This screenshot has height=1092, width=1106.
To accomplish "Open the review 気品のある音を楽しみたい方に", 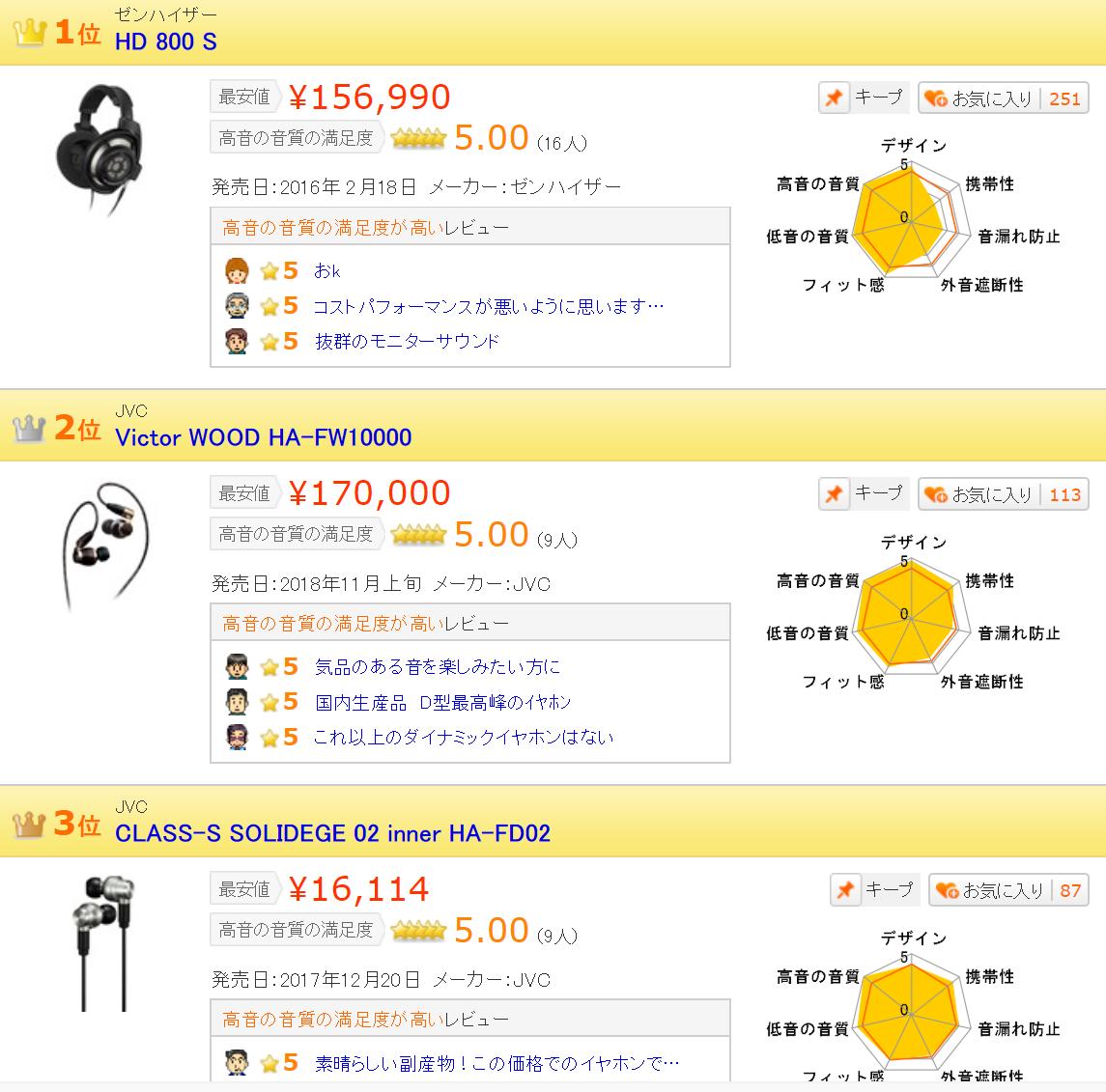I will click(437, 667).
